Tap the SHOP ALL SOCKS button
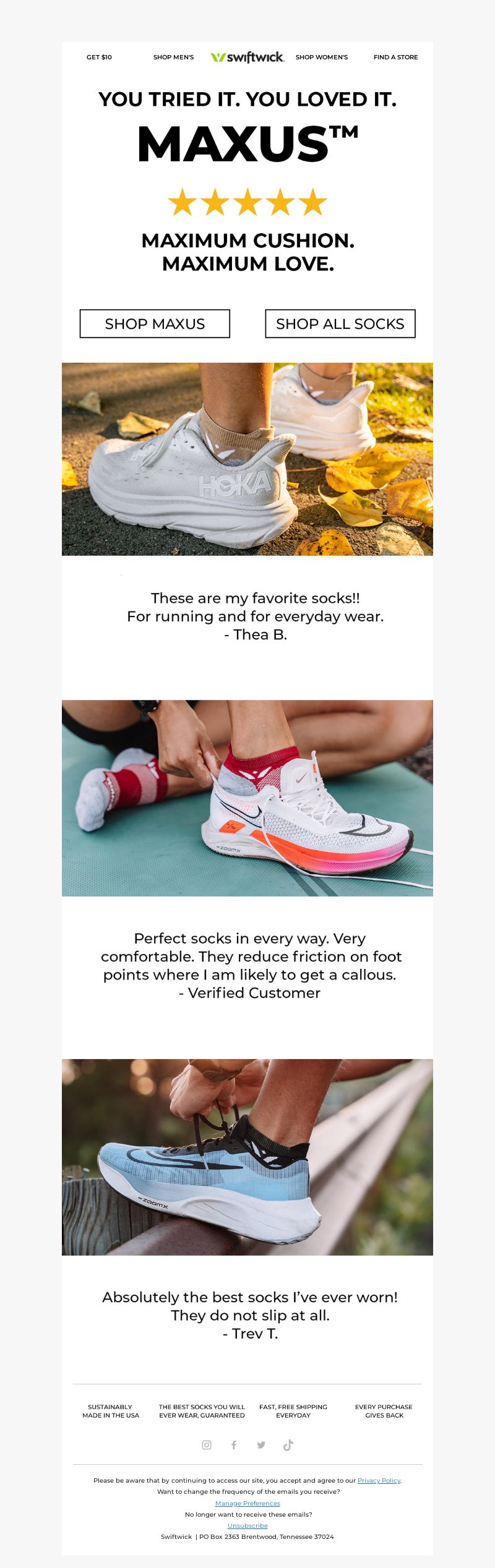The image size is (495, 1568). 340,323
